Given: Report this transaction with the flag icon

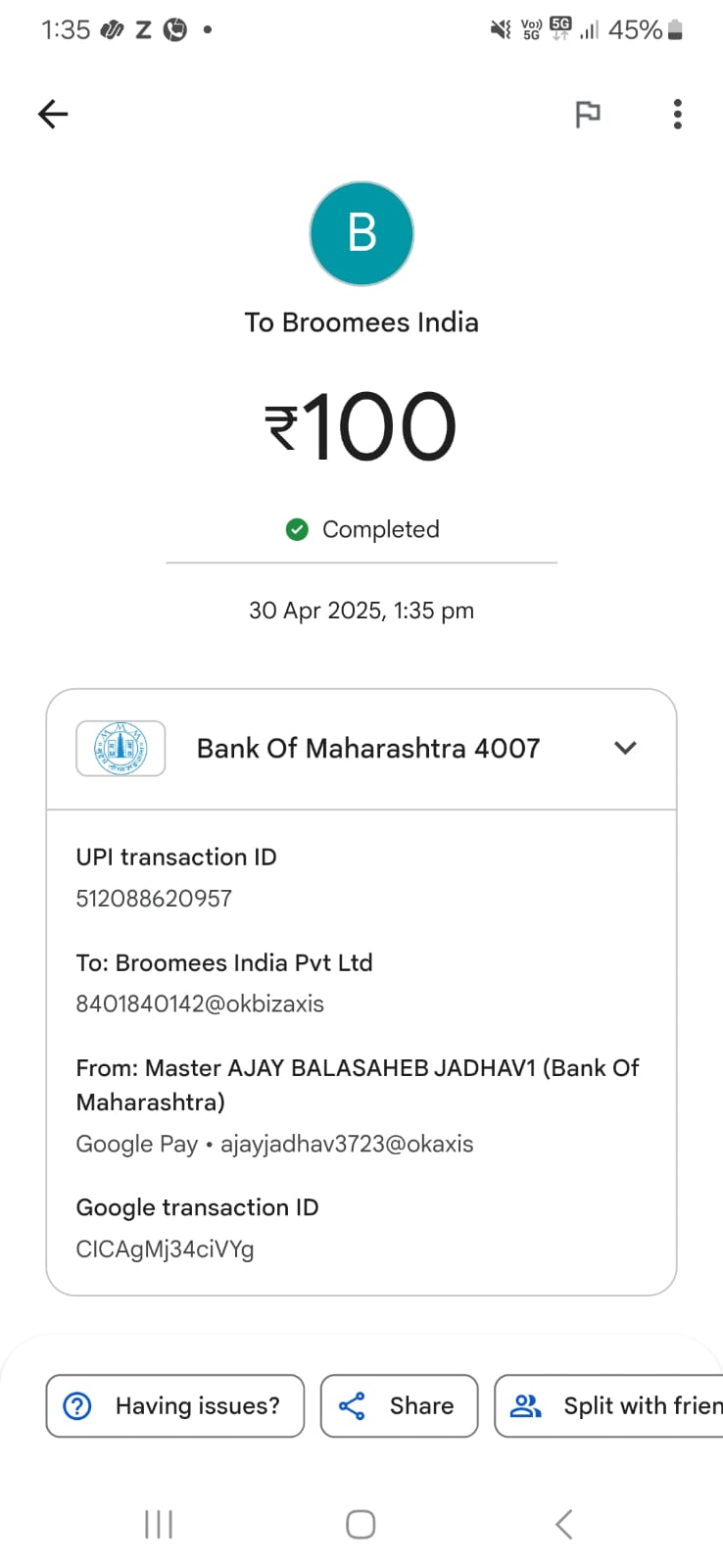Looking at the screenshot, I should click(x=588, y=115).
